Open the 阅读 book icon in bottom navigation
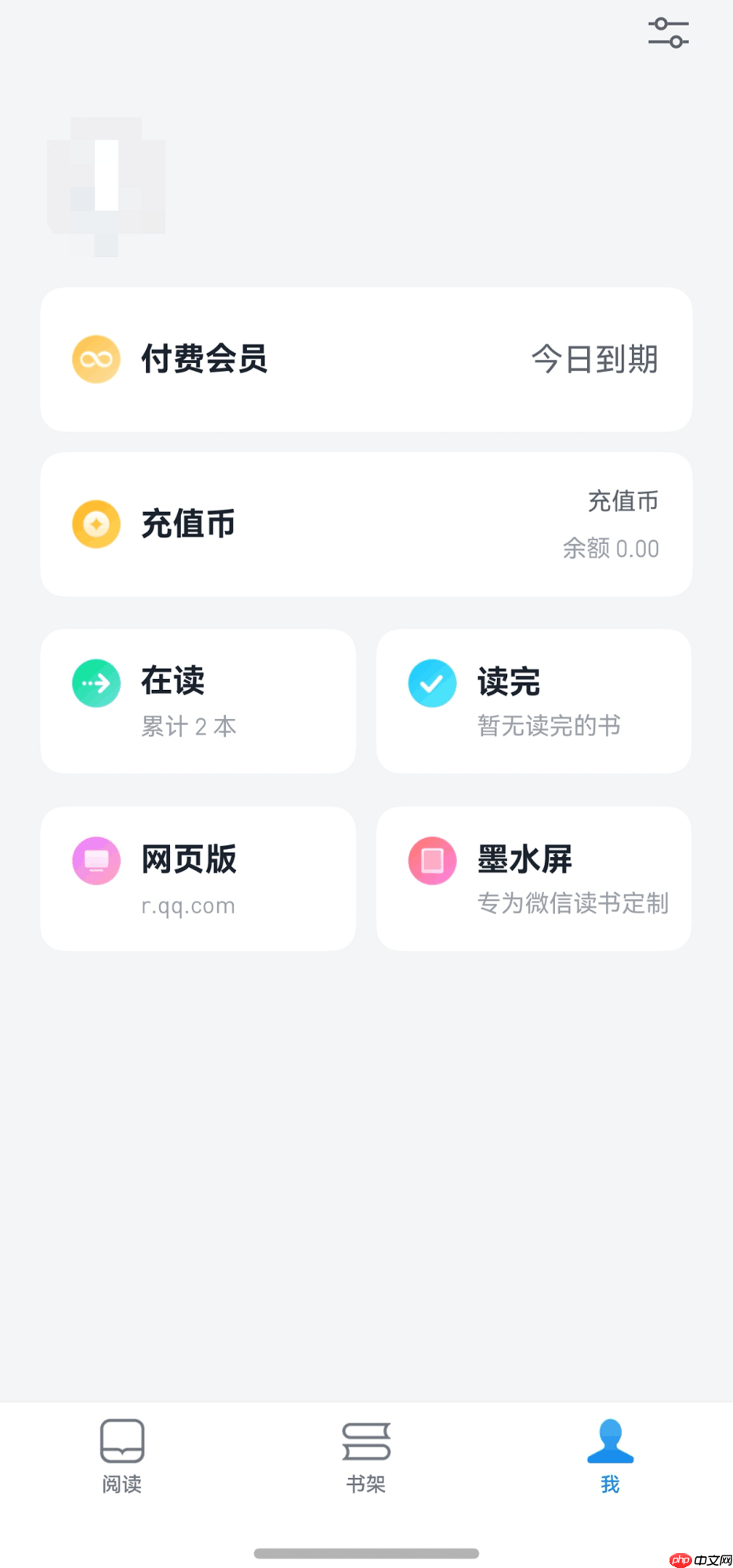733x1568 pixels. [x=122, y=1441]
